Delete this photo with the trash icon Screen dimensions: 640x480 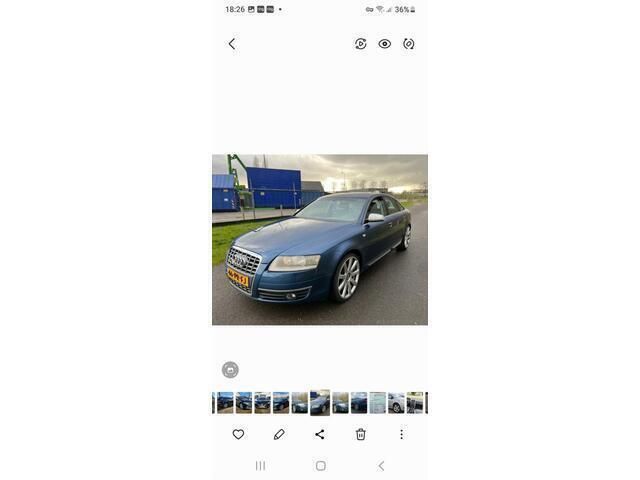tap(361, 434)
